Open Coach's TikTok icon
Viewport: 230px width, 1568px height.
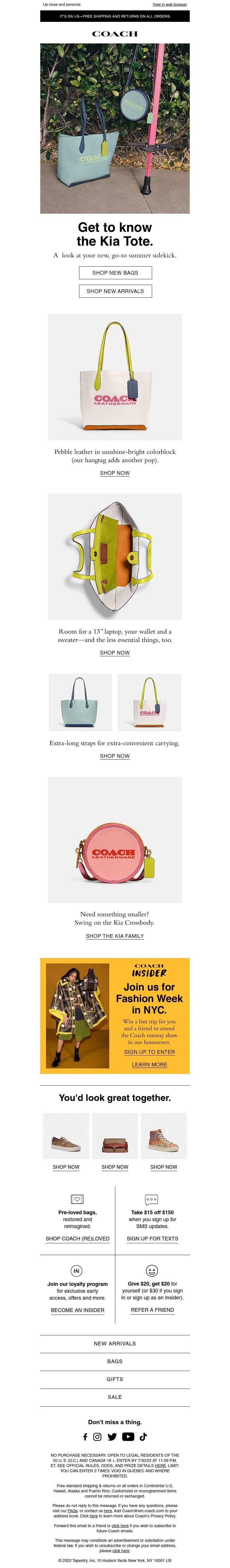[143, 1437]
